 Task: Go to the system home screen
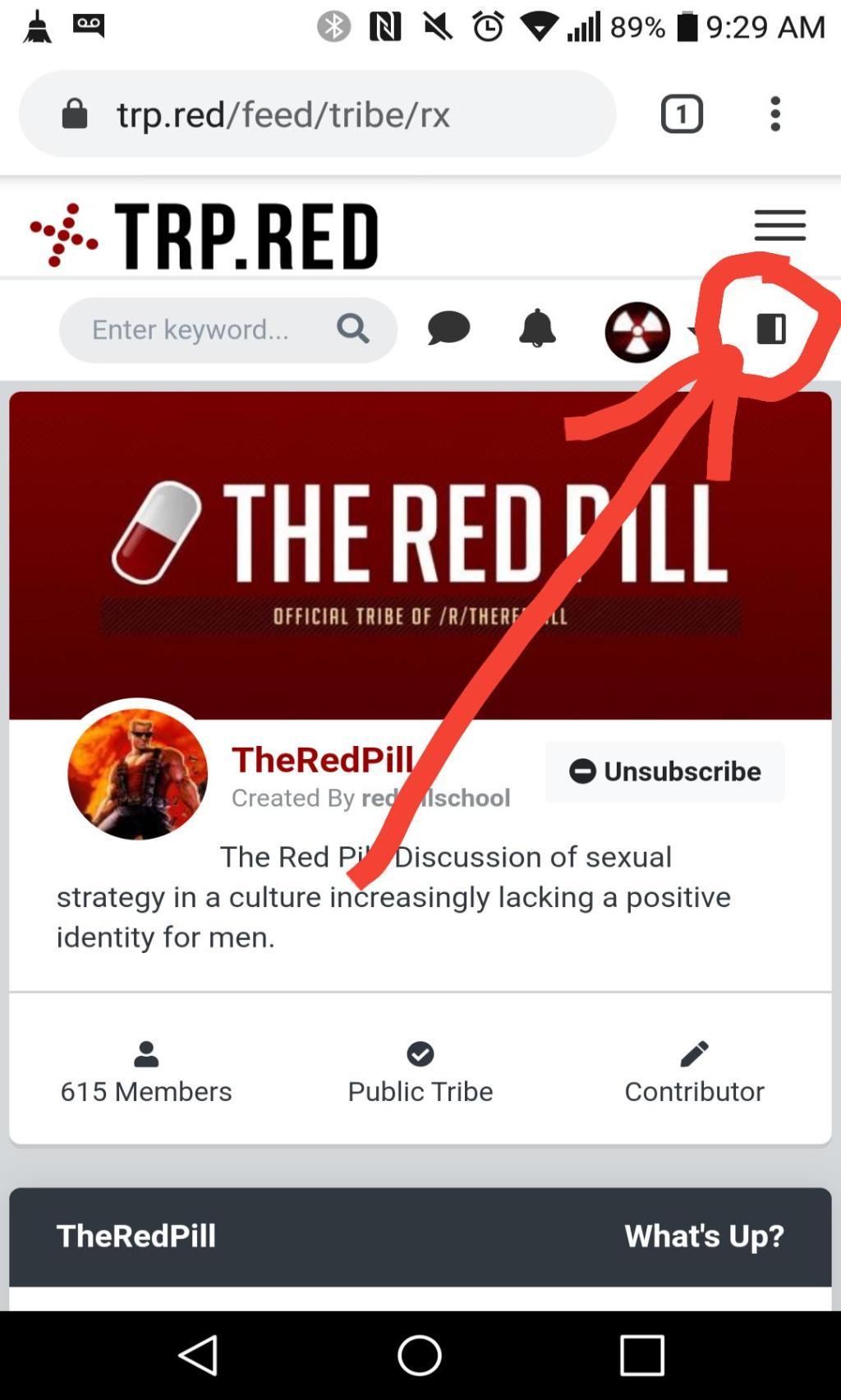coord(420,1355)
